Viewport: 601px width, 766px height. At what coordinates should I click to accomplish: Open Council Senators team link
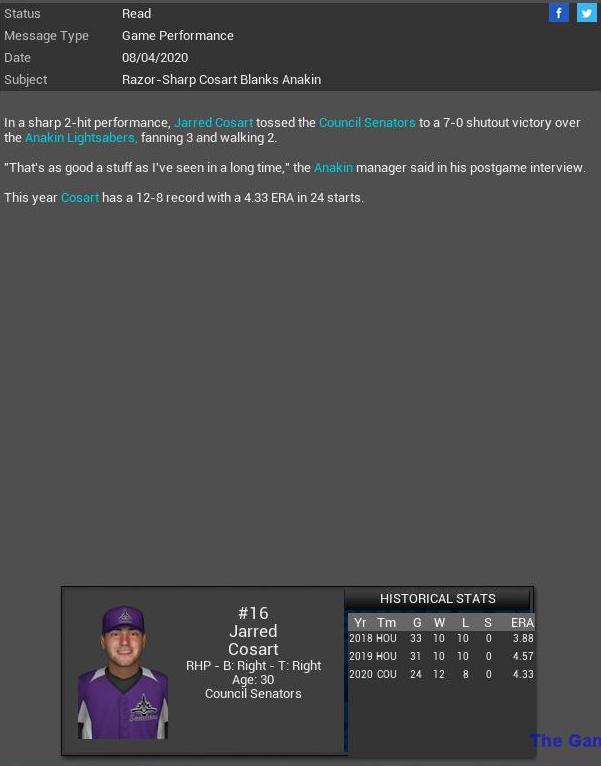[366, 123]
